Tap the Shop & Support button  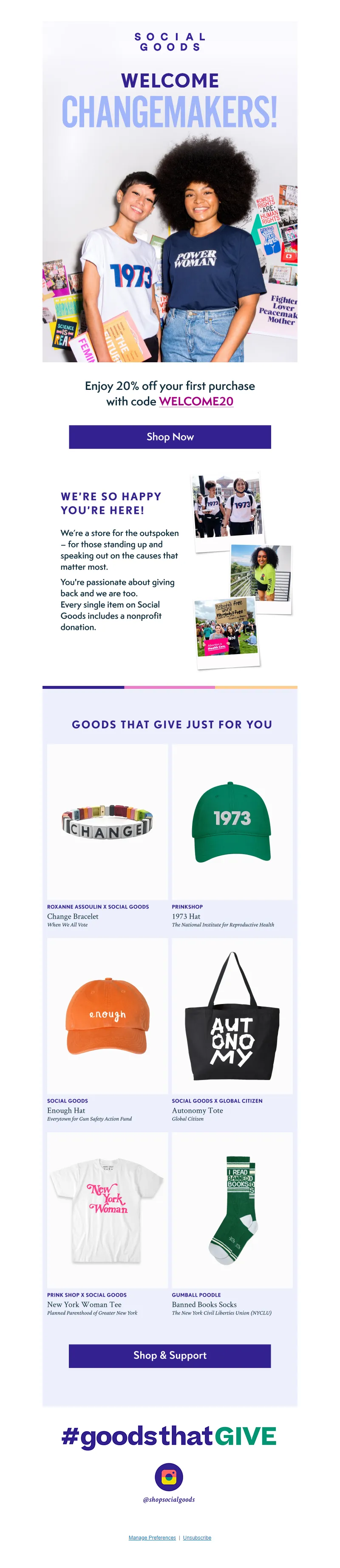(170, 1356)
